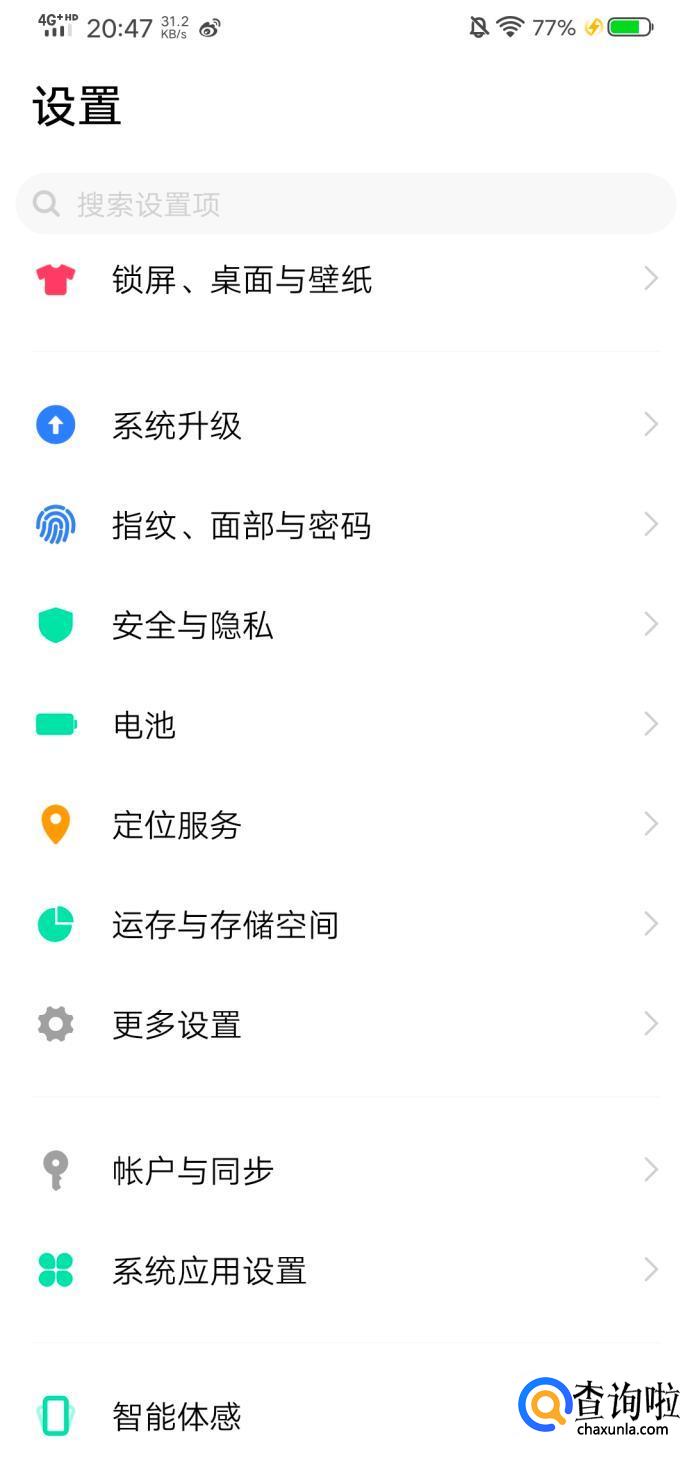Viewport: 692px width, 1460px height.
Task: Open 锁屏、桌面与壁纸 settings
Action: (x=242, y=280)
